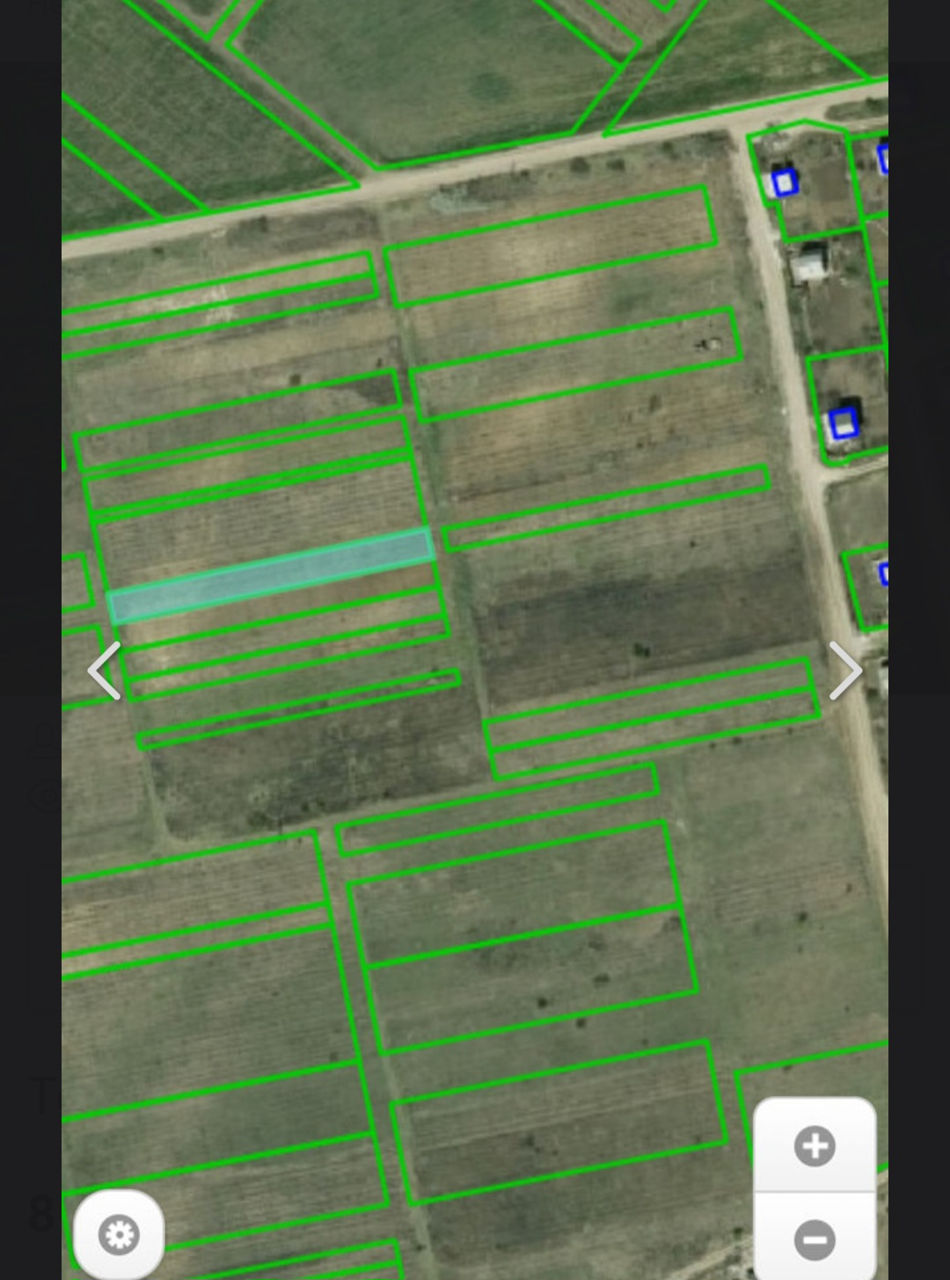
Task: Go to the previous image
Action: point(104,670)
